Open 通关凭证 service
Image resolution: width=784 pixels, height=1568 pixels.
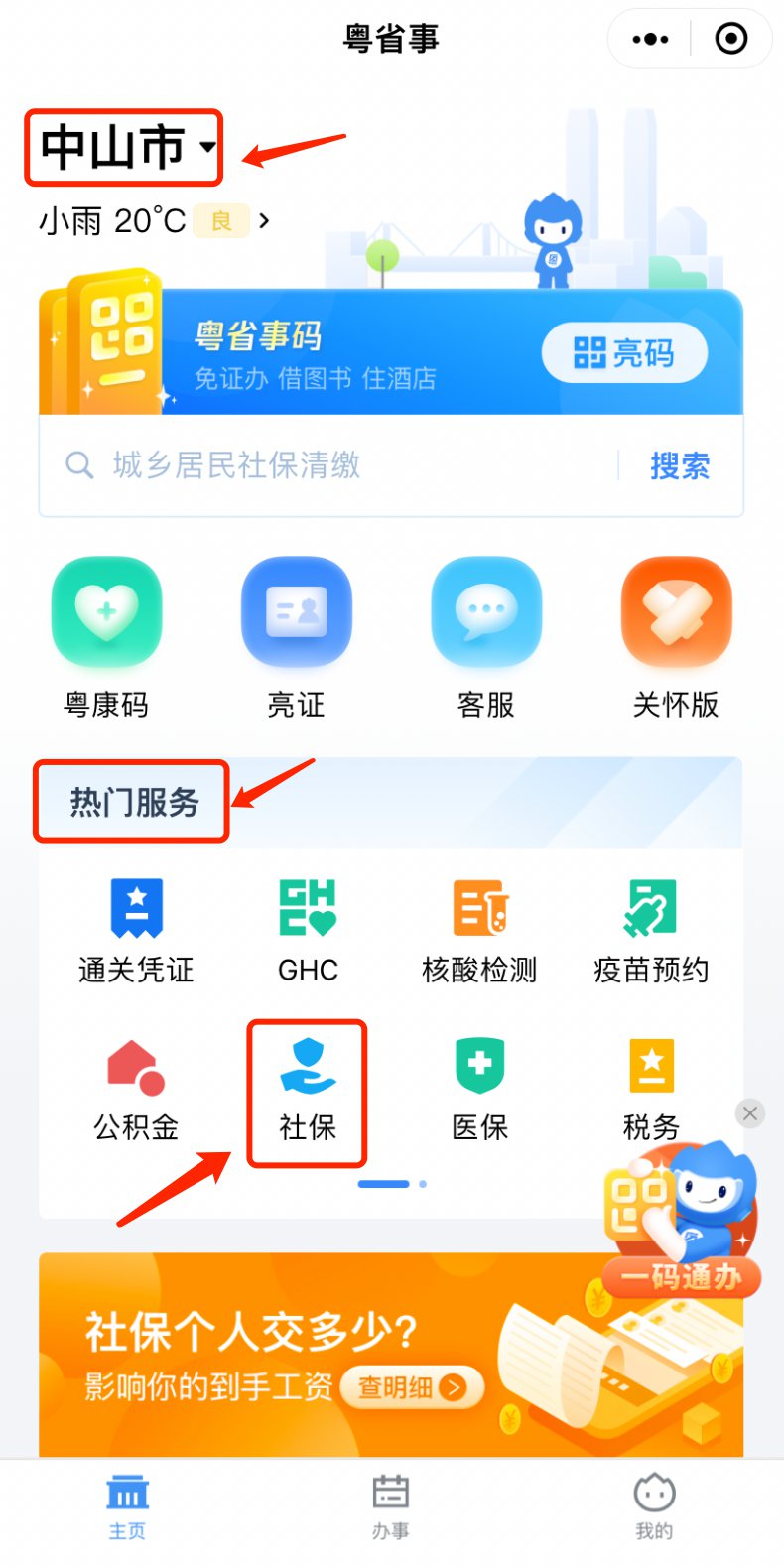point(136,930)
